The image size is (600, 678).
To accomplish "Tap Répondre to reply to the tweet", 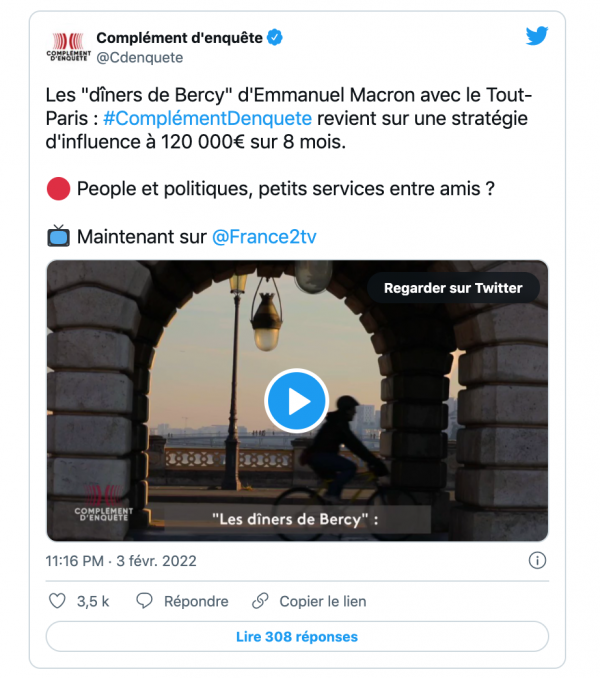I will [182, 601].
